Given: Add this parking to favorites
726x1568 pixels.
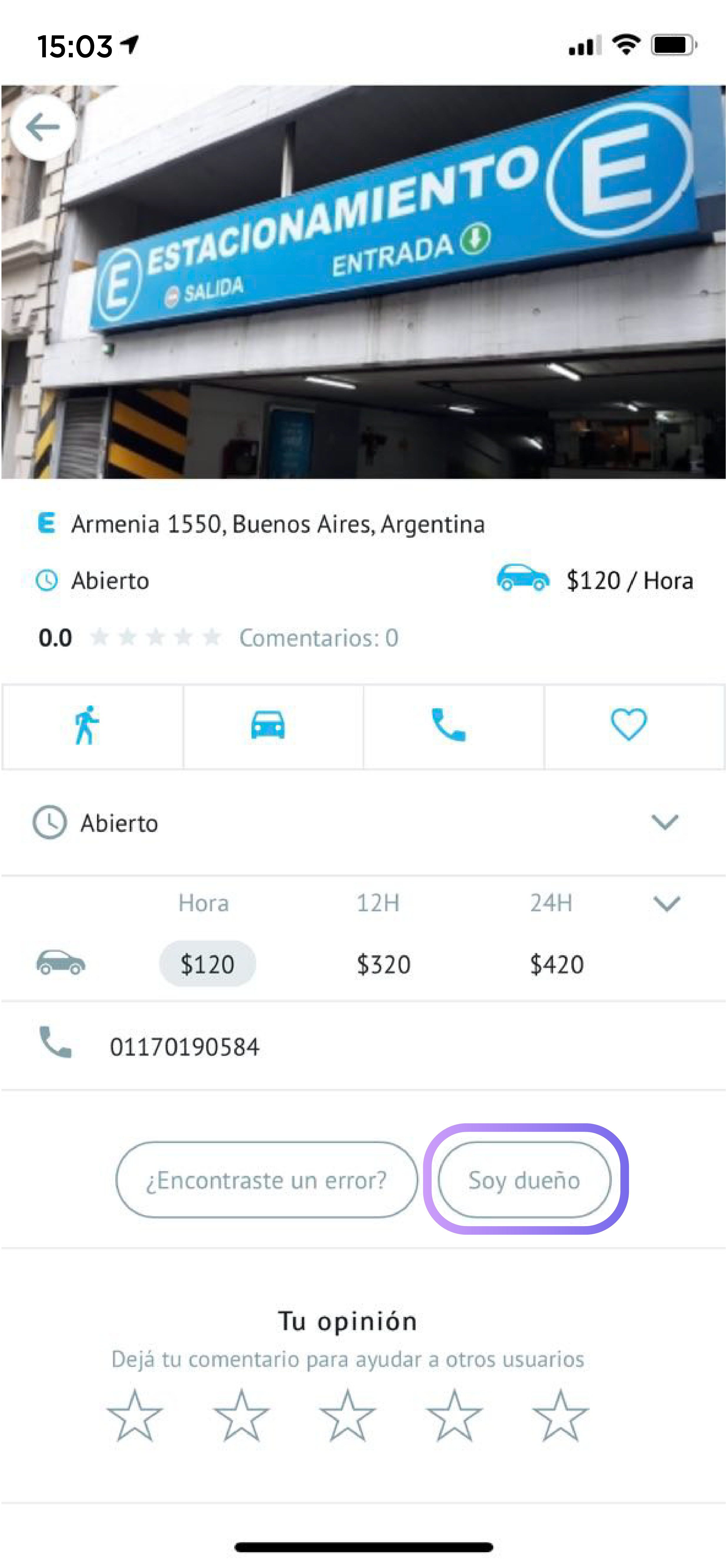Looking at the screenshot, I should (x=629, y=726).
